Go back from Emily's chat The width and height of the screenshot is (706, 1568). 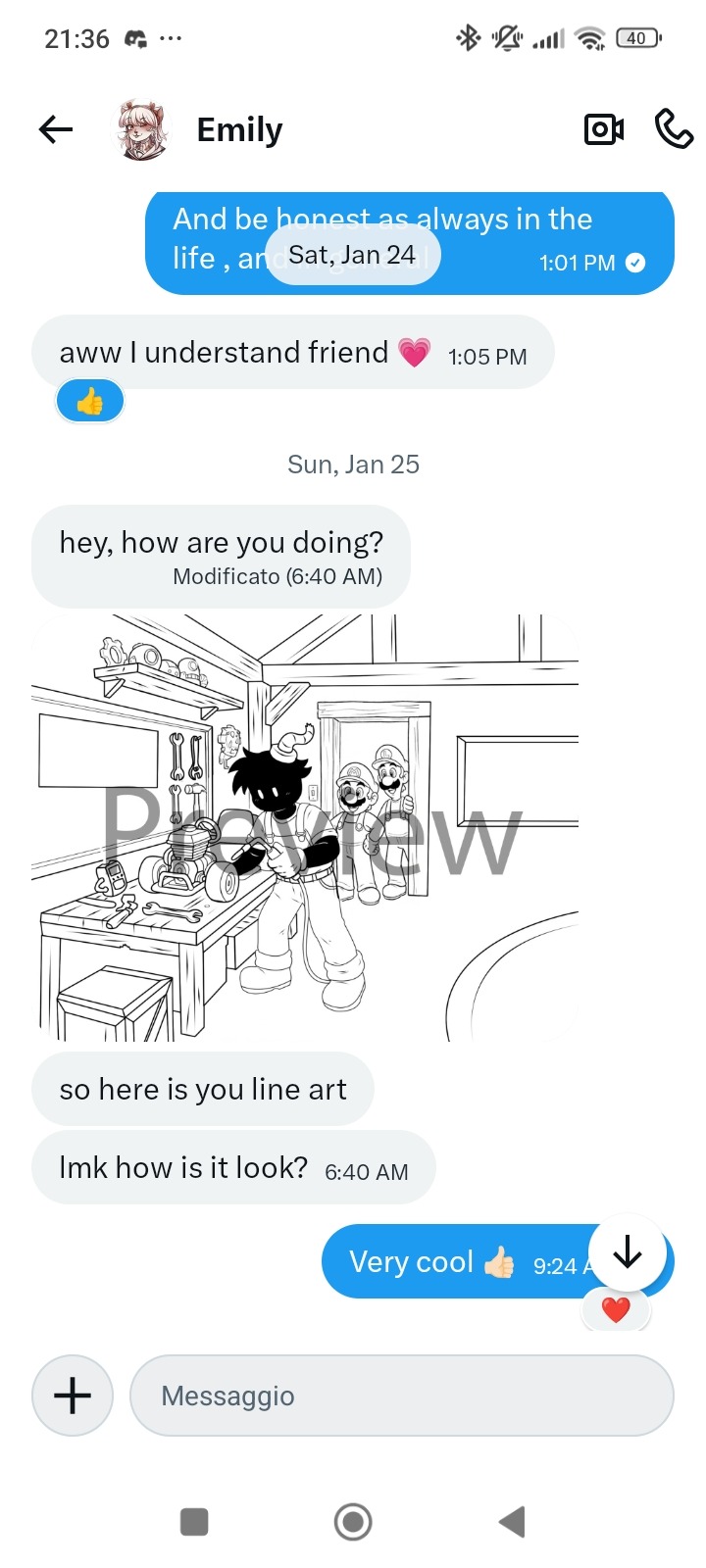pyautogui.click(x=56, y=129)
